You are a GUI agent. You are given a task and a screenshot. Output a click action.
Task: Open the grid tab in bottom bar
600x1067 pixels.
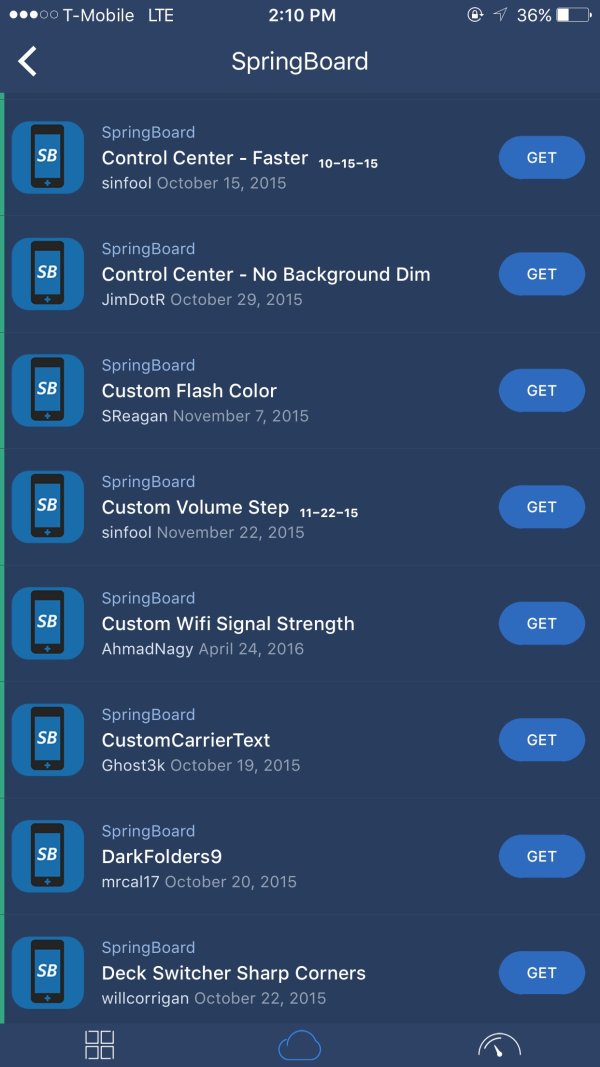(x=100, y=1045)
